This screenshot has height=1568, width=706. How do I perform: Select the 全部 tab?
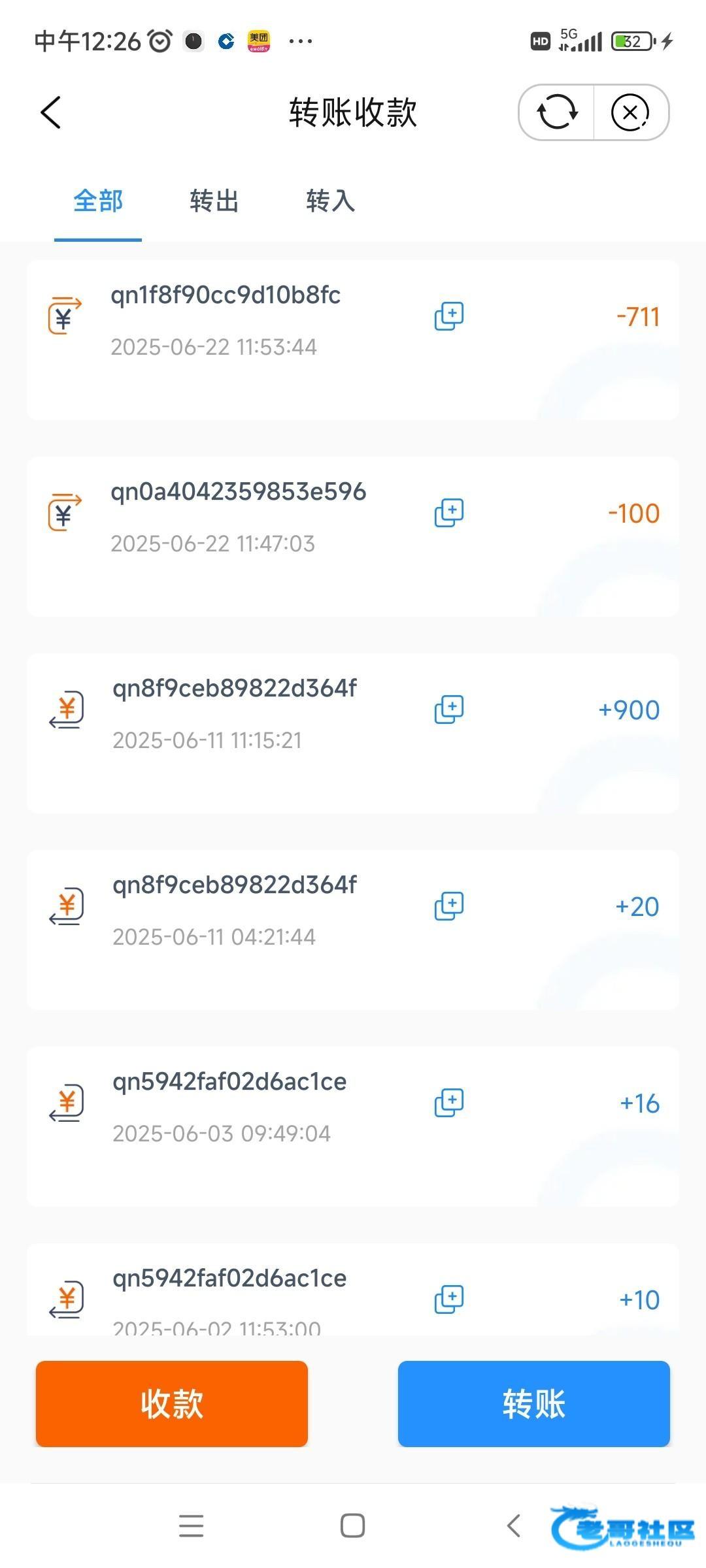pos(98,201)
